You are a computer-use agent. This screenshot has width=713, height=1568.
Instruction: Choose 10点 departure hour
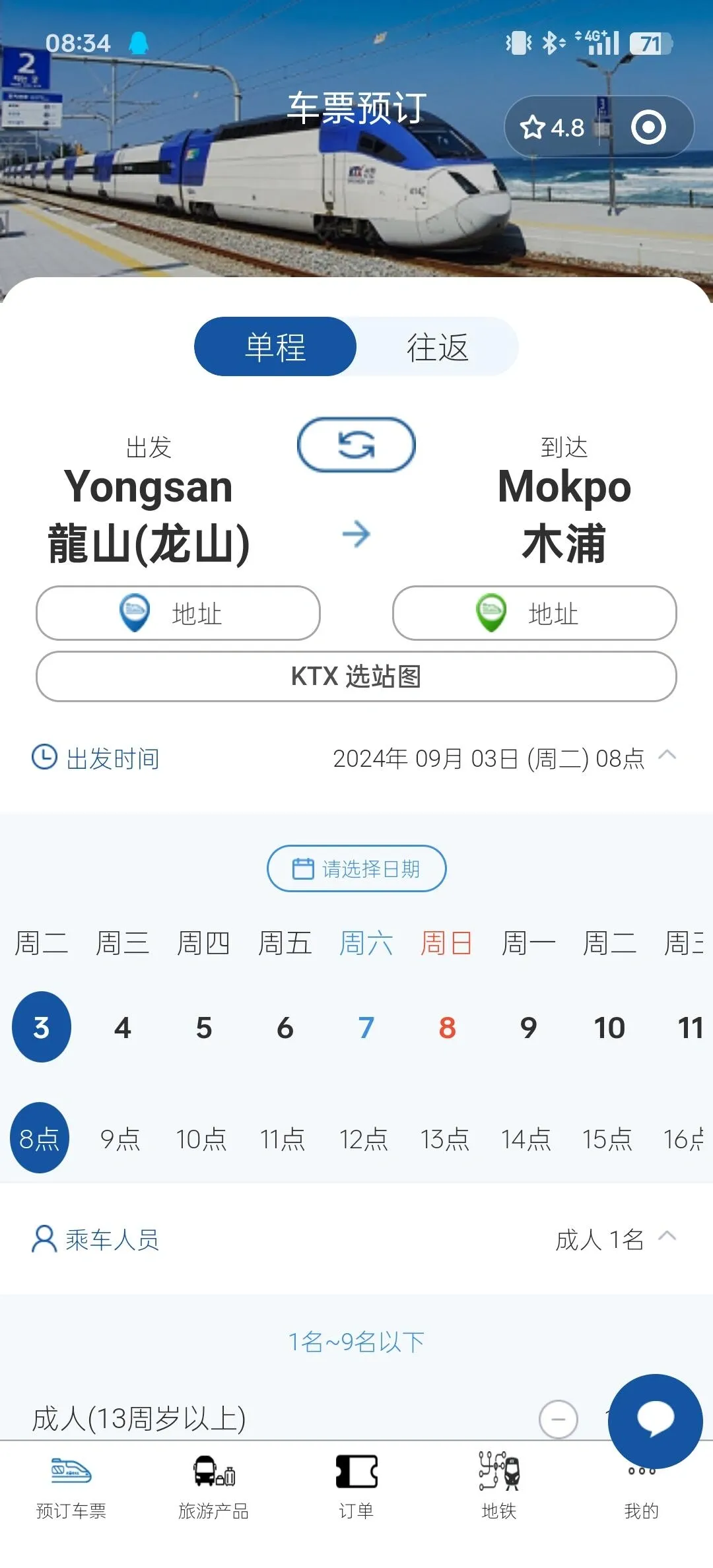[x=201, y=1139]
